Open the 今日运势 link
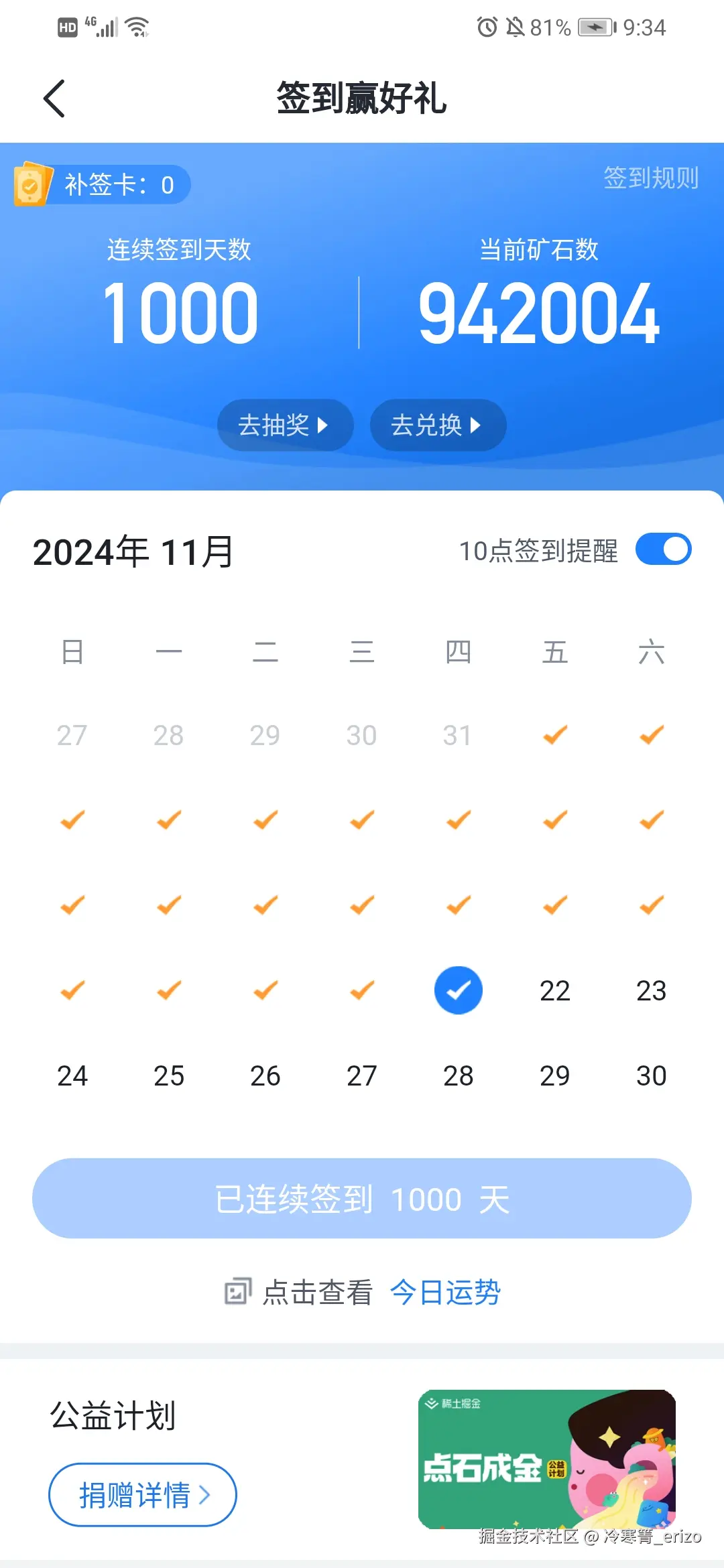Viewport: 724px width, 1568px height. (x=445, y=1291)
